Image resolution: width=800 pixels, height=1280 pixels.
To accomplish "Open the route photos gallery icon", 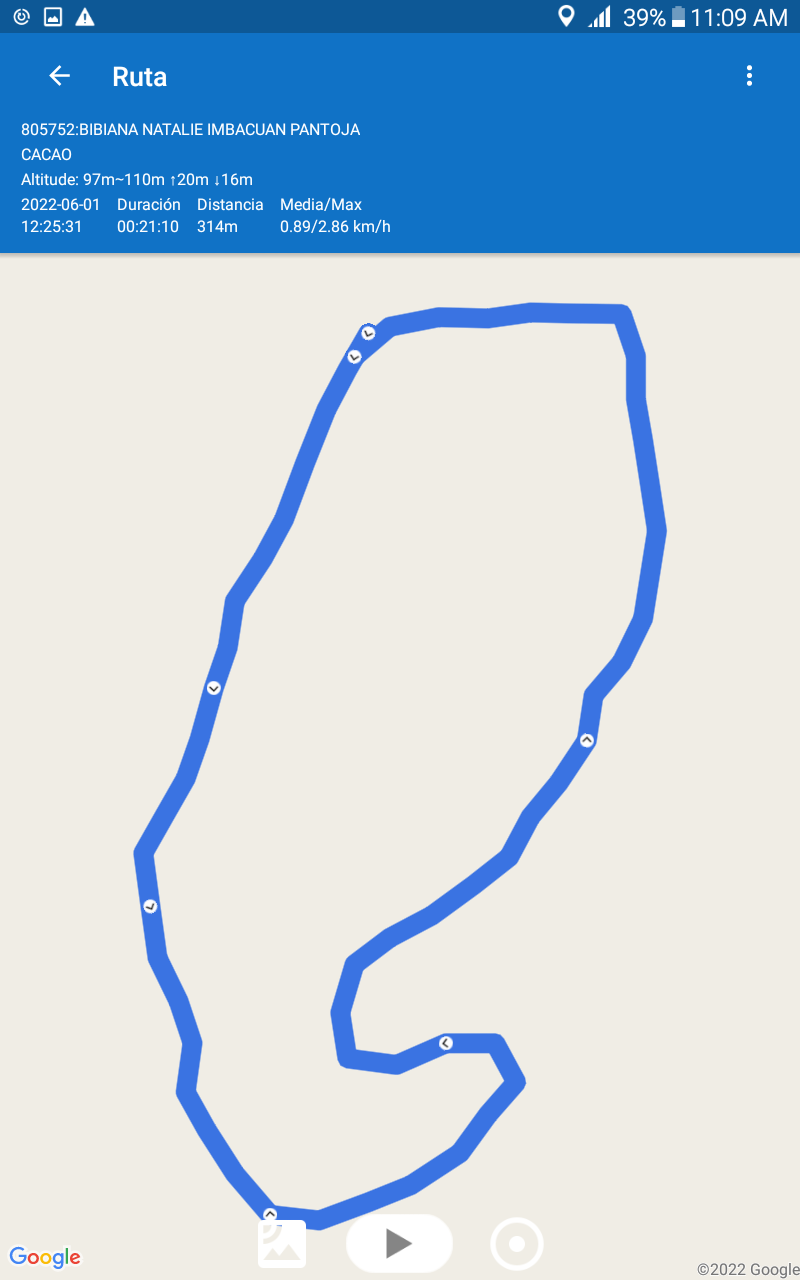I will tap(282, 1245).
